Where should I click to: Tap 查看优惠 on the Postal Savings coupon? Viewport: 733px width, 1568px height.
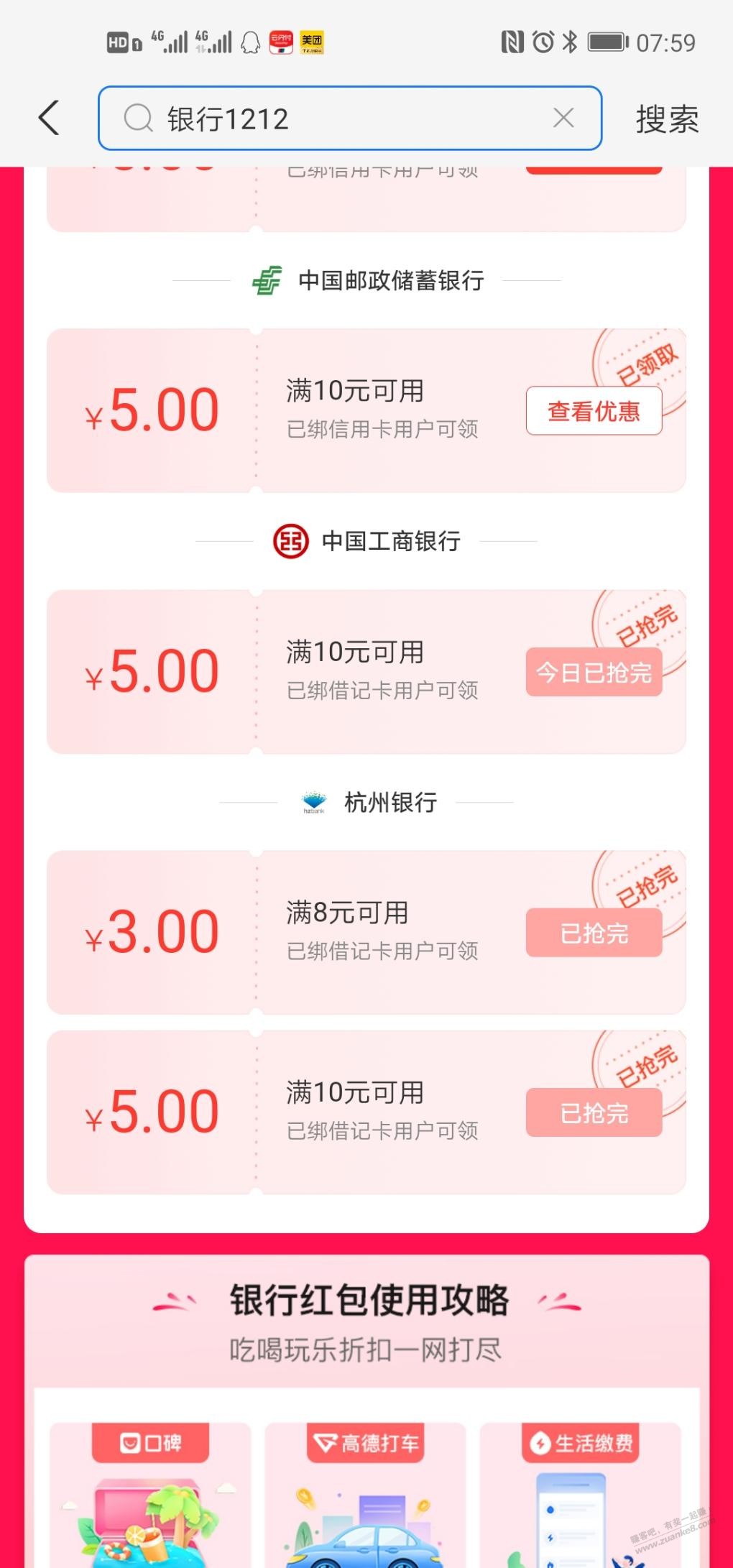coord(594,411)
